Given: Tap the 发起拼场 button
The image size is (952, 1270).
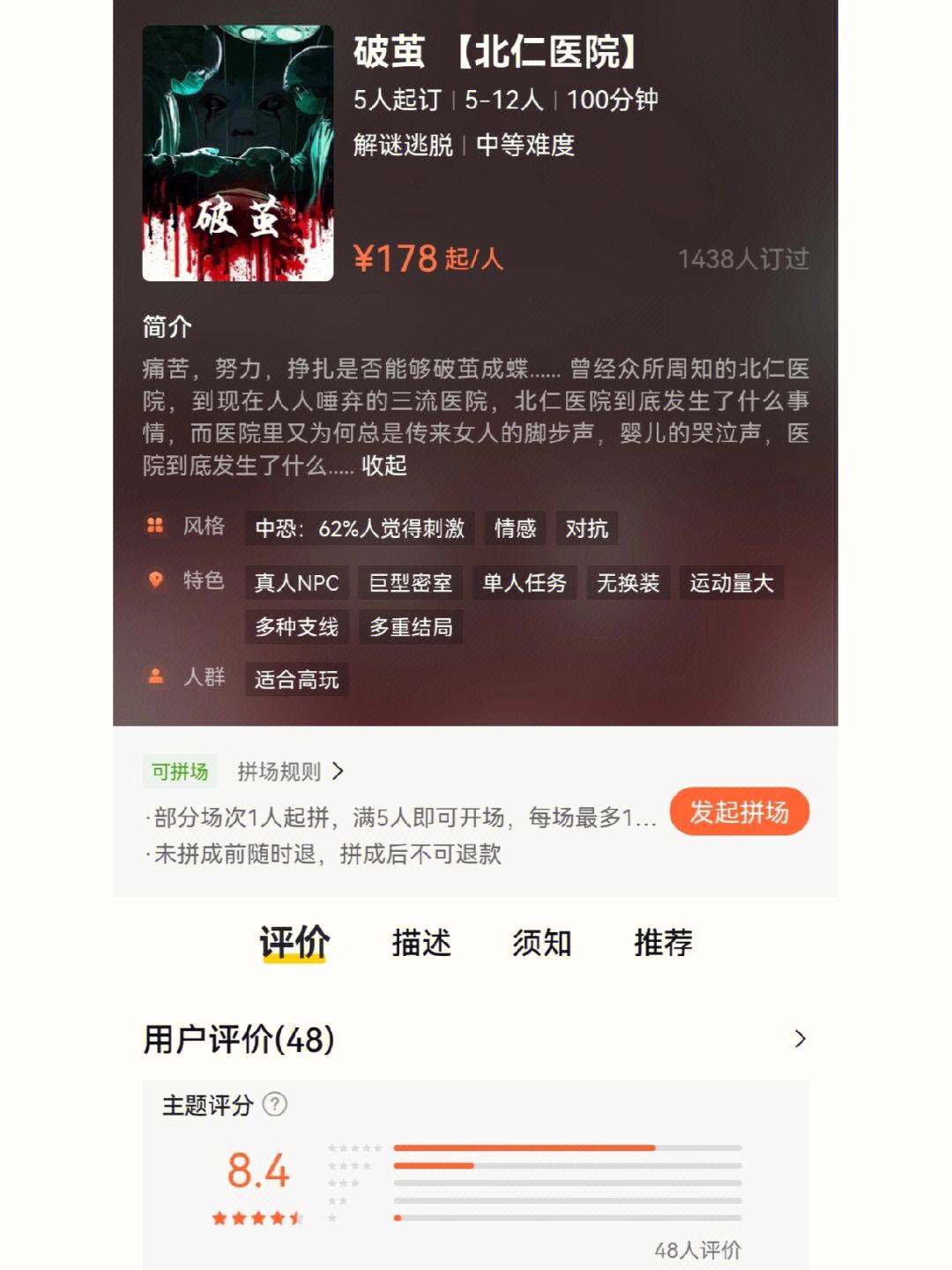Looking at the screenshot, I should (x=739, y=812).
